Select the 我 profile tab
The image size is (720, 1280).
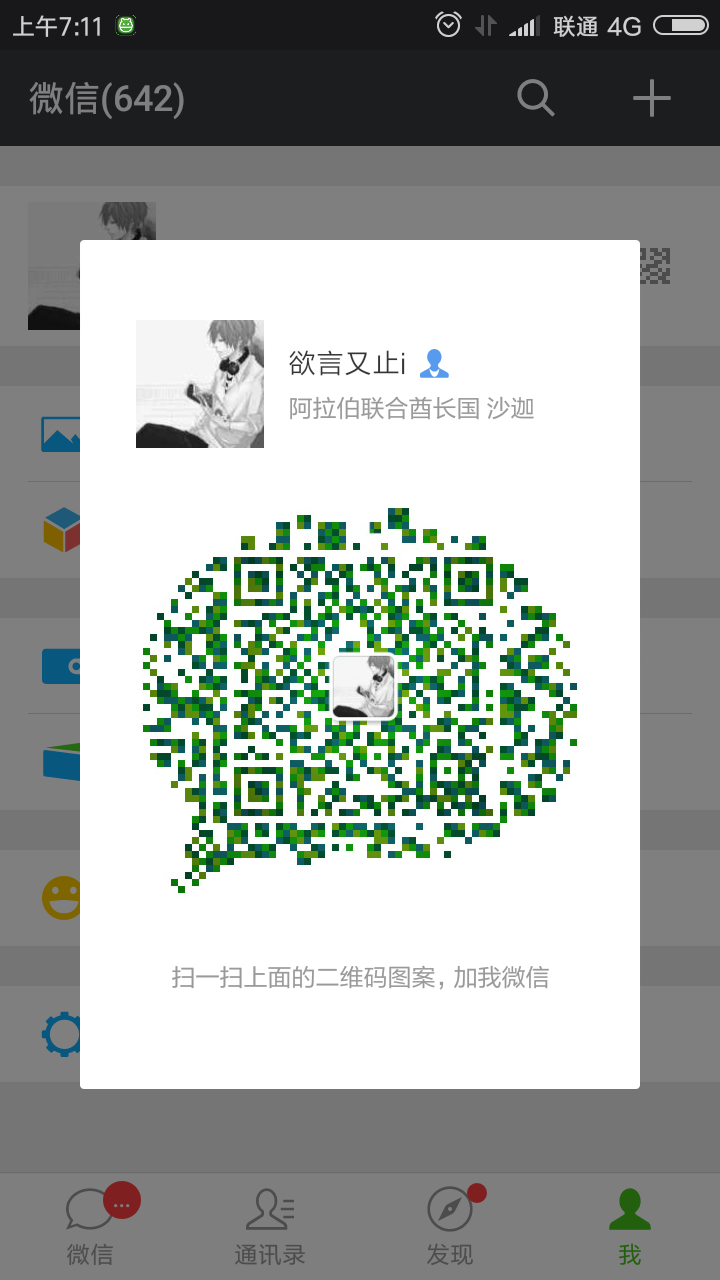pos(630,1226)
